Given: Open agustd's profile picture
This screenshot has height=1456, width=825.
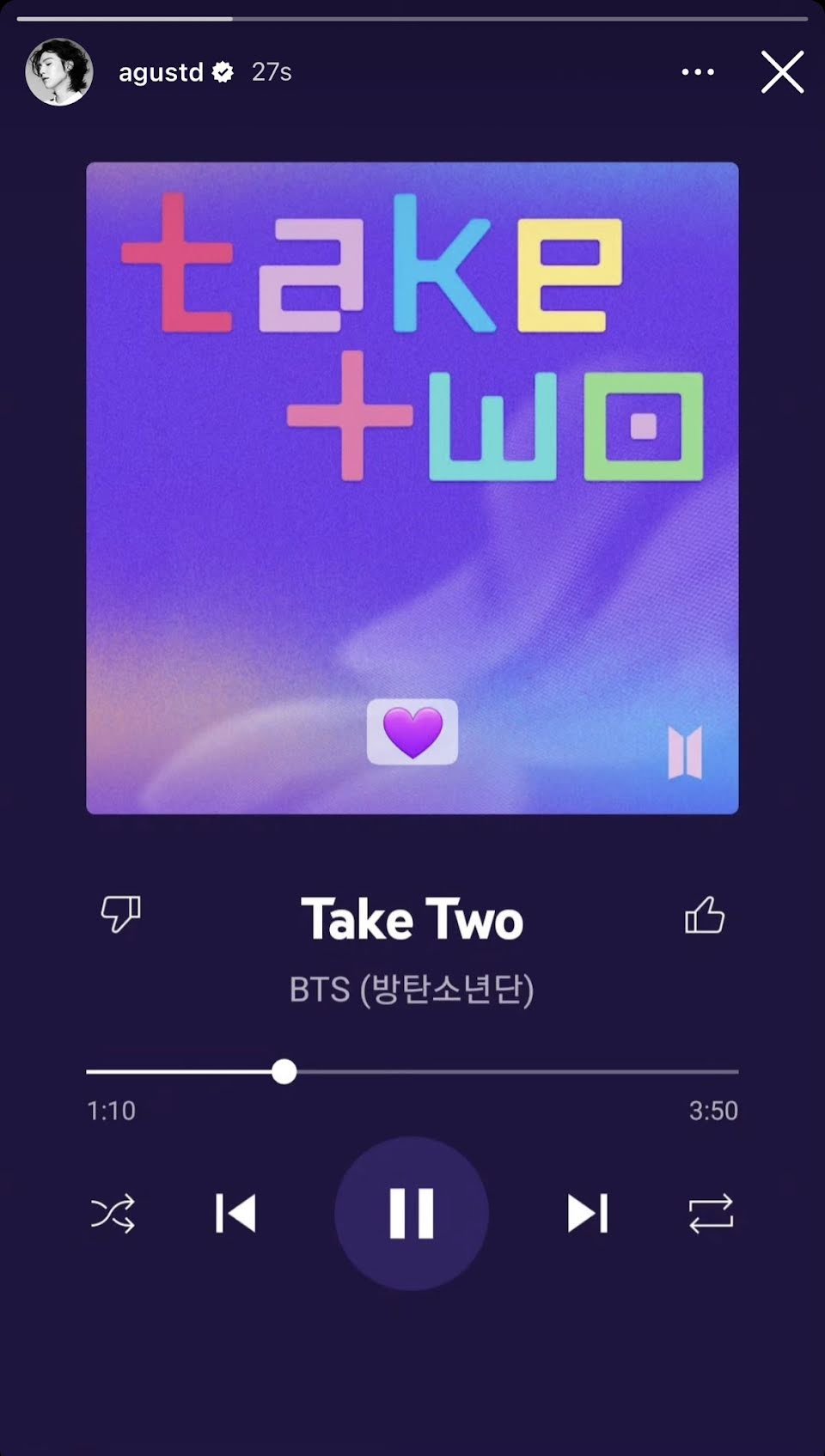Looking at the screenshot, I should pyautogui.click(x=59, y=72).
